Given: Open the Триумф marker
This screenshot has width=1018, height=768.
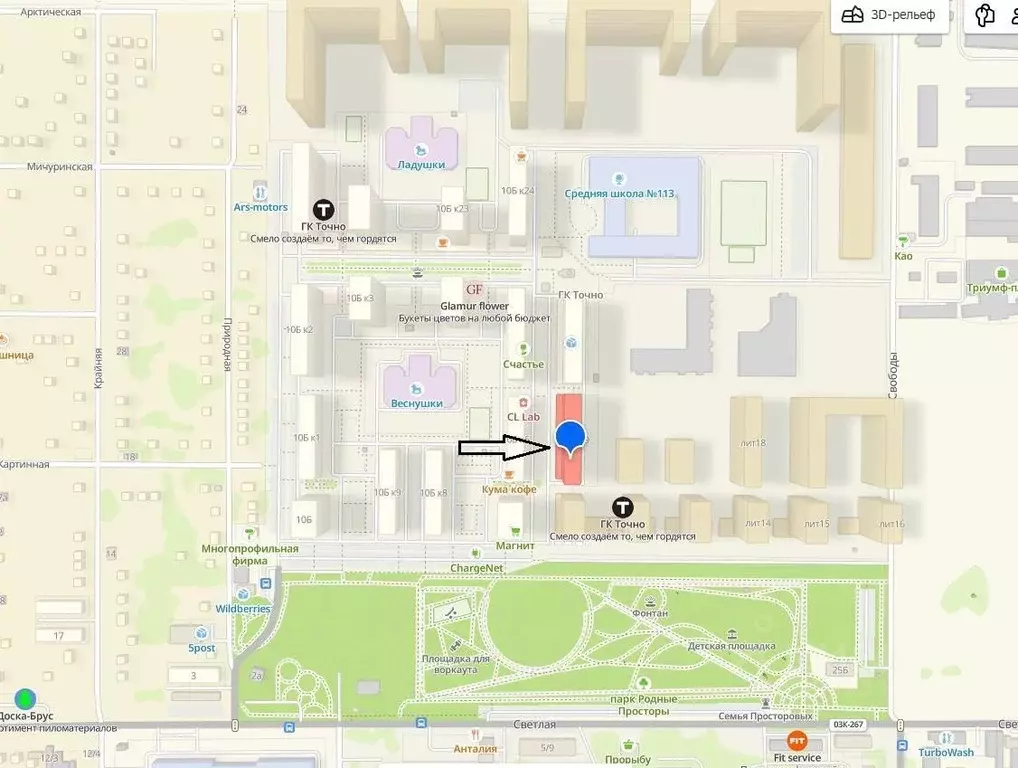Looking at the screenshot, I should click(x=1001, y=272).
